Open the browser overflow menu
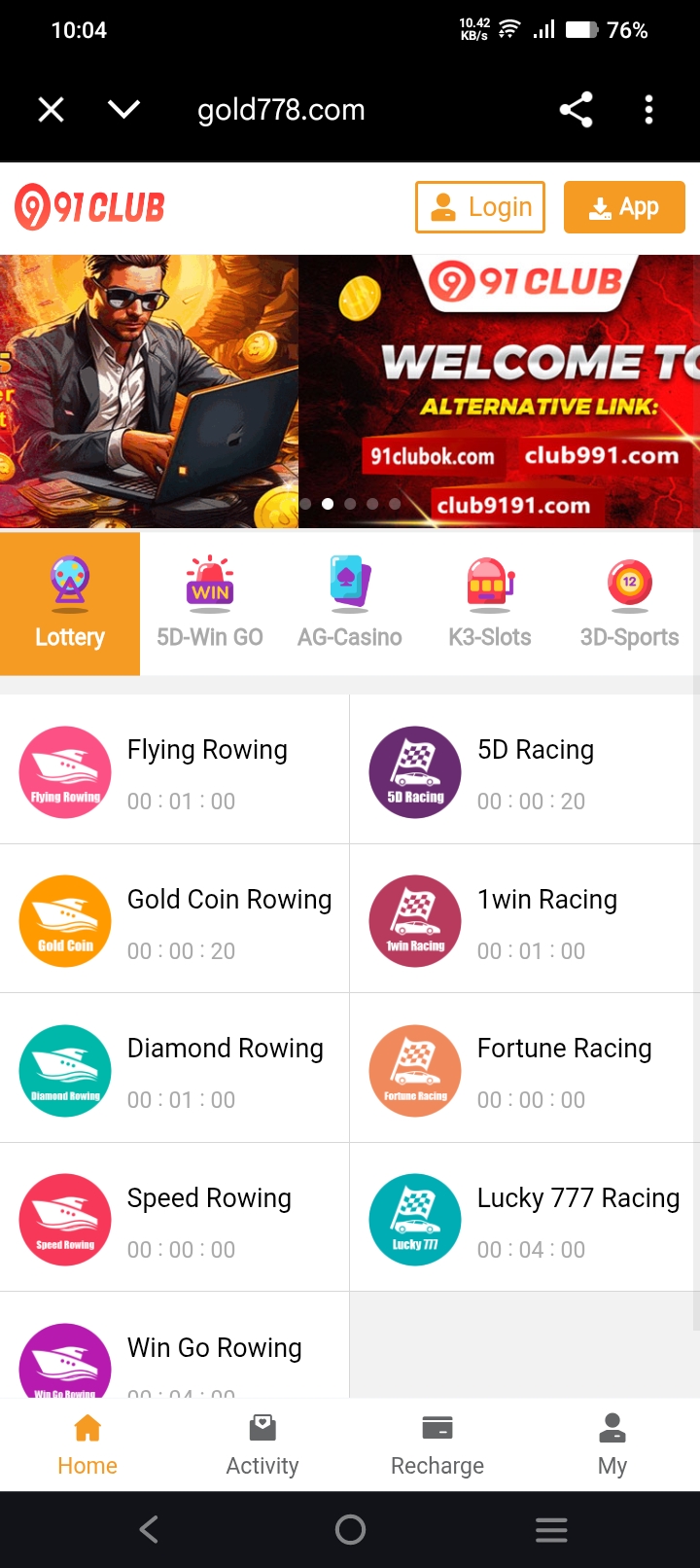This screenshot has width=700, height=1568. pyautogui.click(x=648, y=110)
